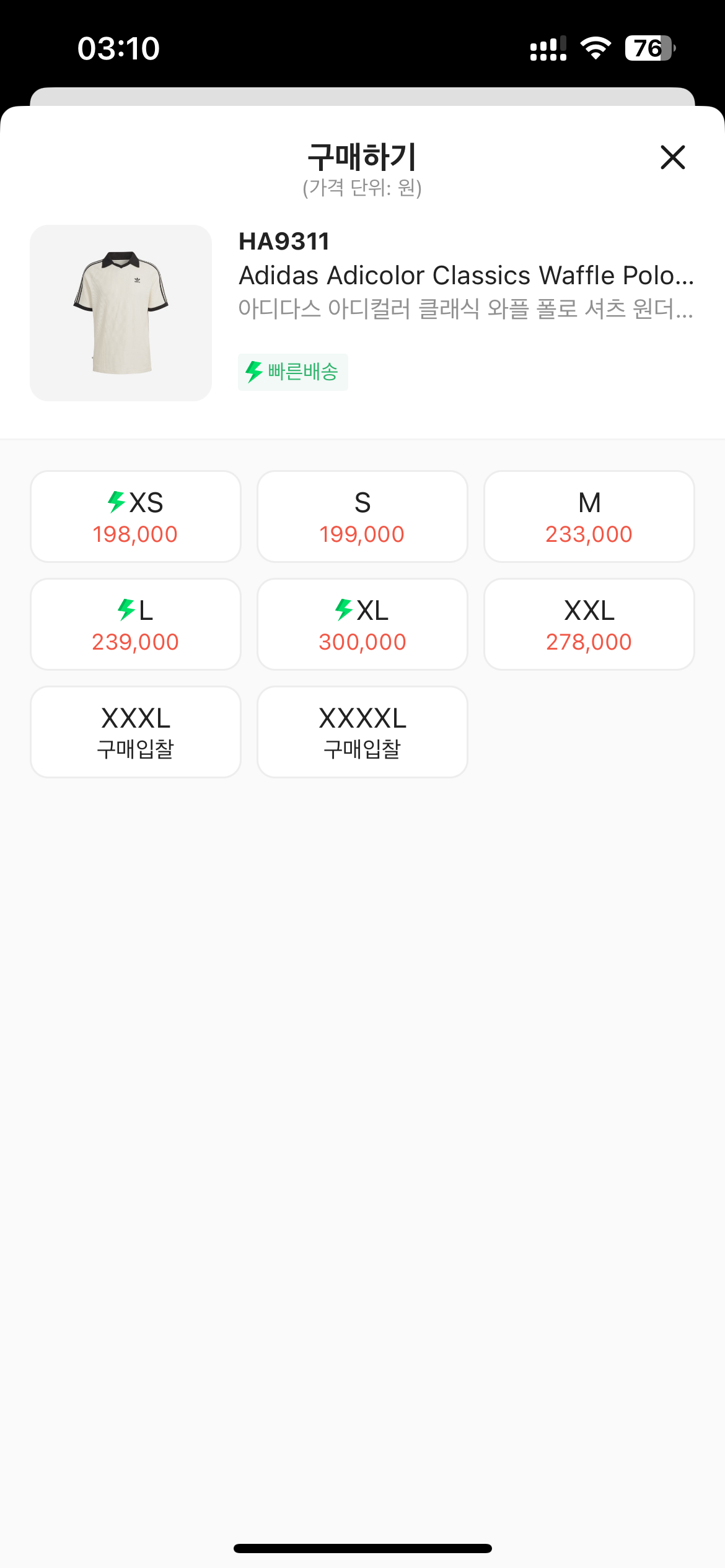This screenshot has width=725, height=1568.
Task: Select size XS for 198,000
Action: pyautogui.click(x=136, y=516)
